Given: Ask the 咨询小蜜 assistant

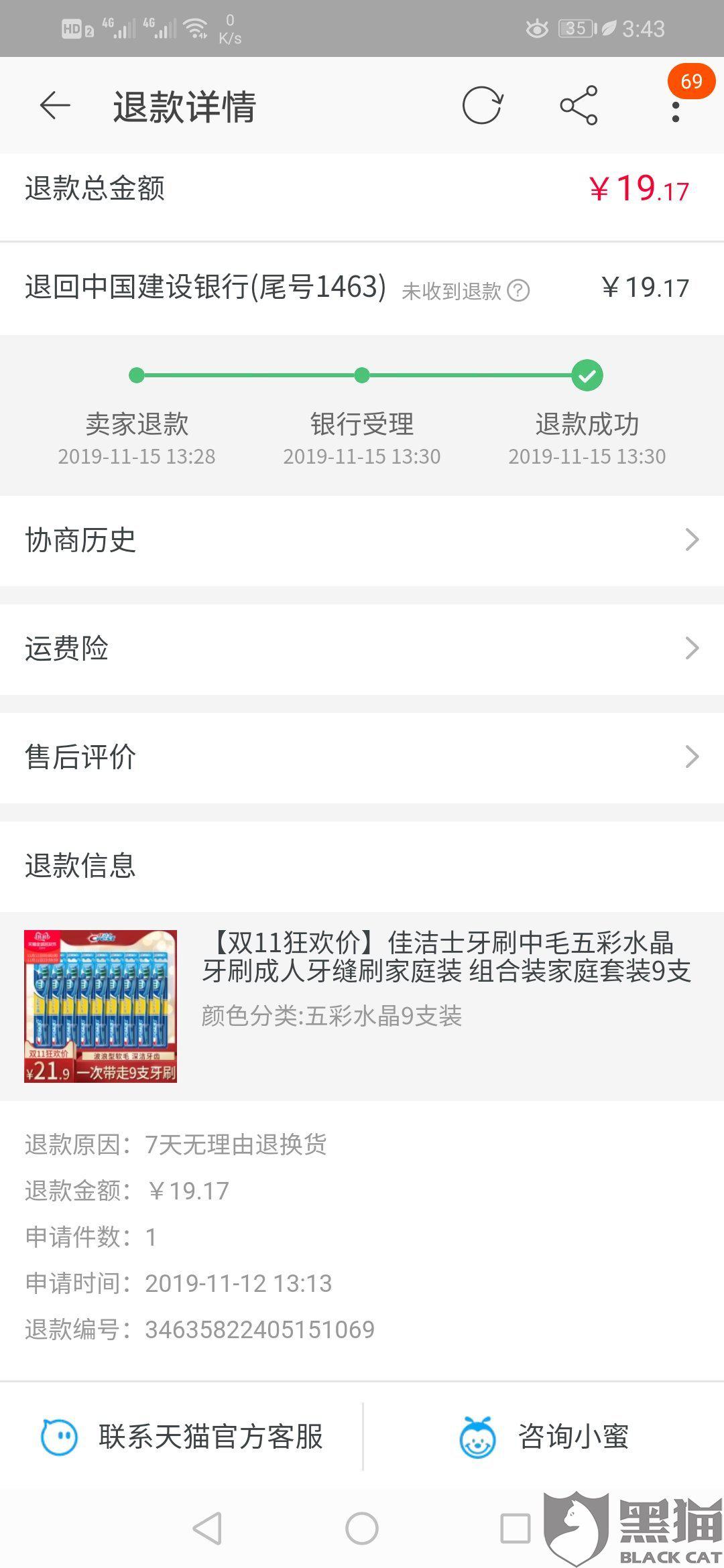Looking at the screenshot, I should pos(544,1437).
